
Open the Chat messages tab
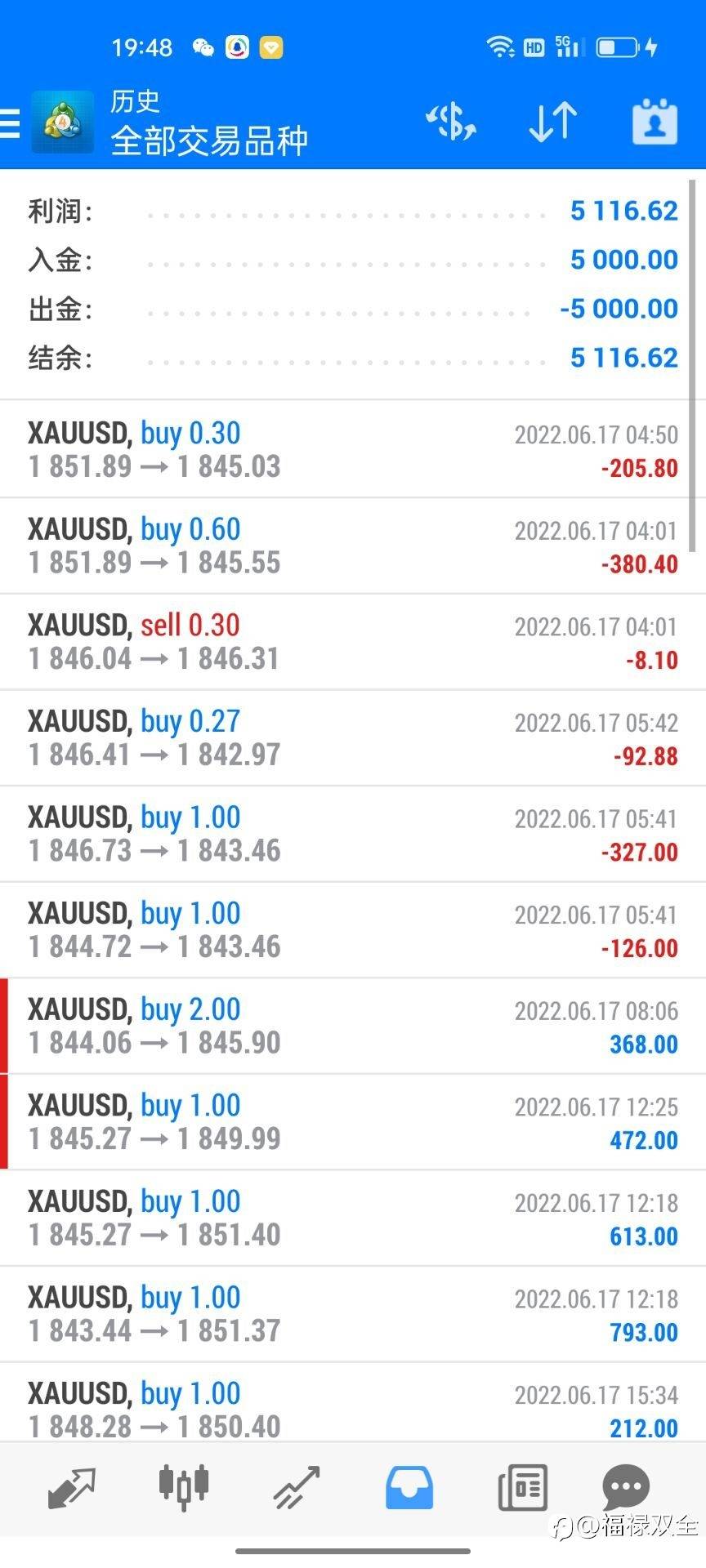point(626,1488)
